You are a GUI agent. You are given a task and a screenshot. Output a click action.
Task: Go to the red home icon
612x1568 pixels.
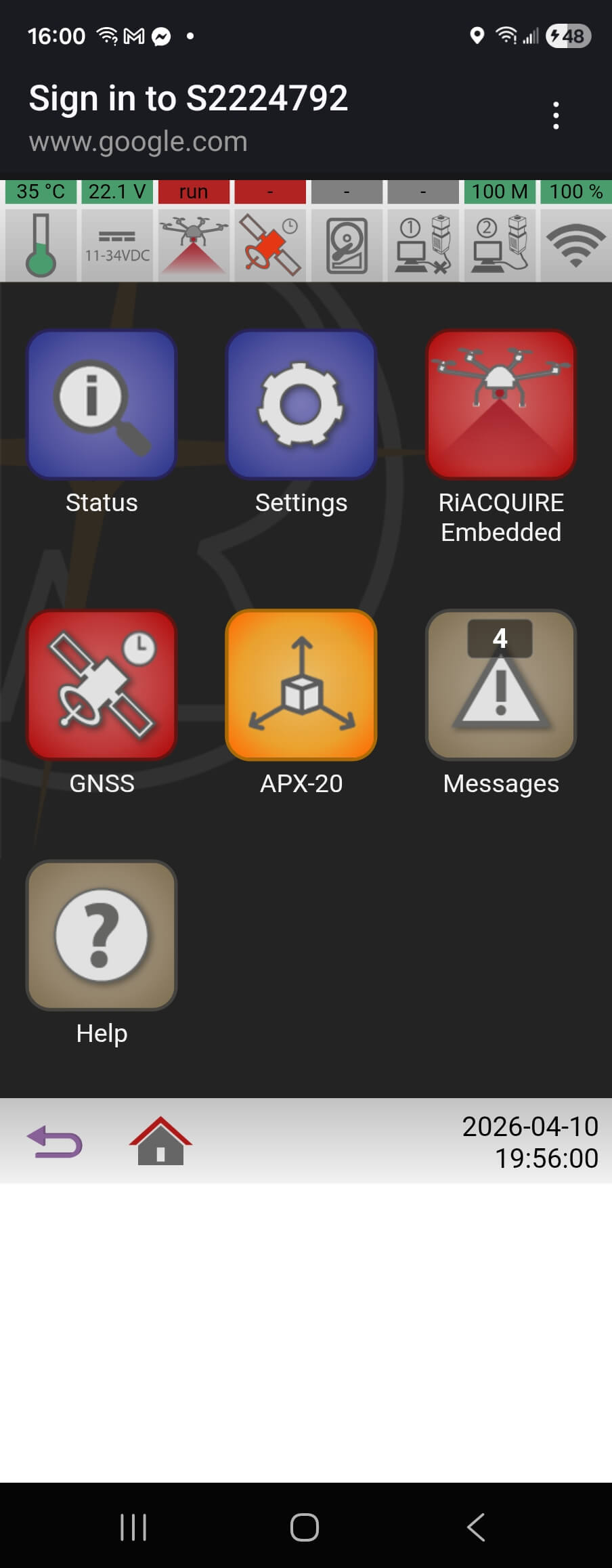point(160,1141)
